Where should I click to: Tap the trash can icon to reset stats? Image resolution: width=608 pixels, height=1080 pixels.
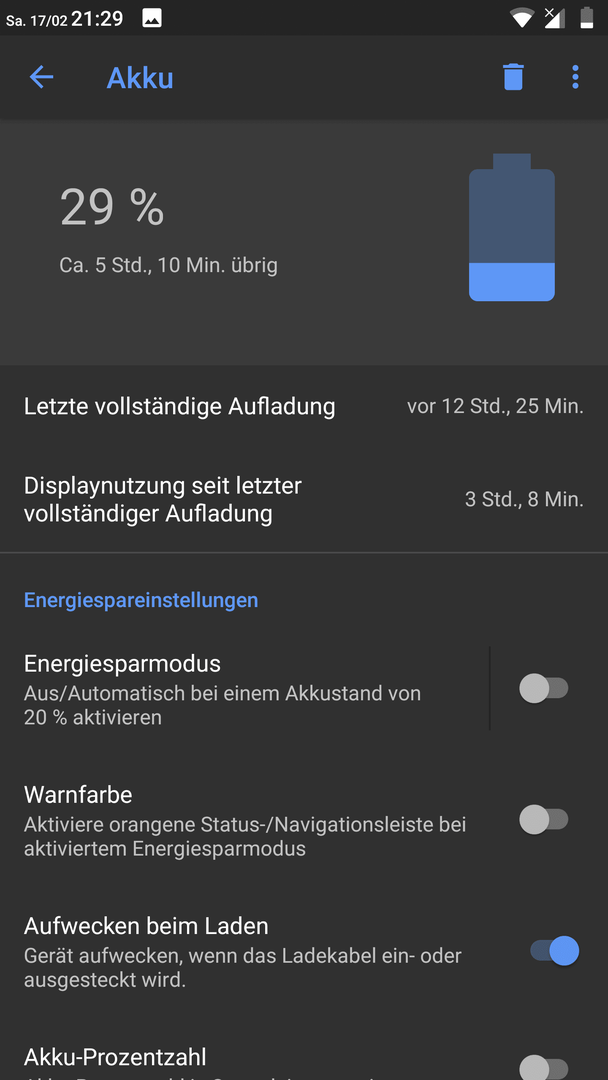click(x=513, y=77)
